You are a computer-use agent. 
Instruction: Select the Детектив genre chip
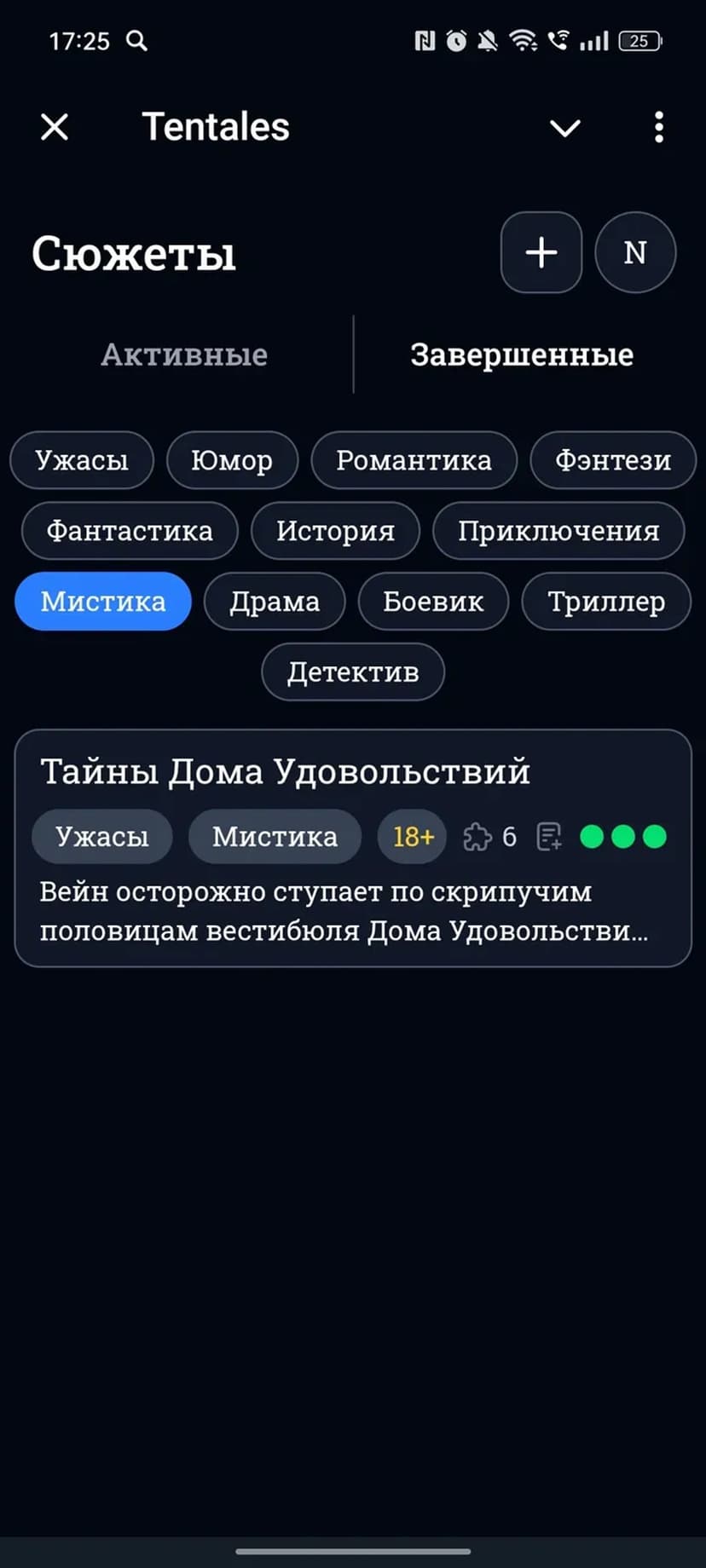pyautogui.click(x=353, y=672)
